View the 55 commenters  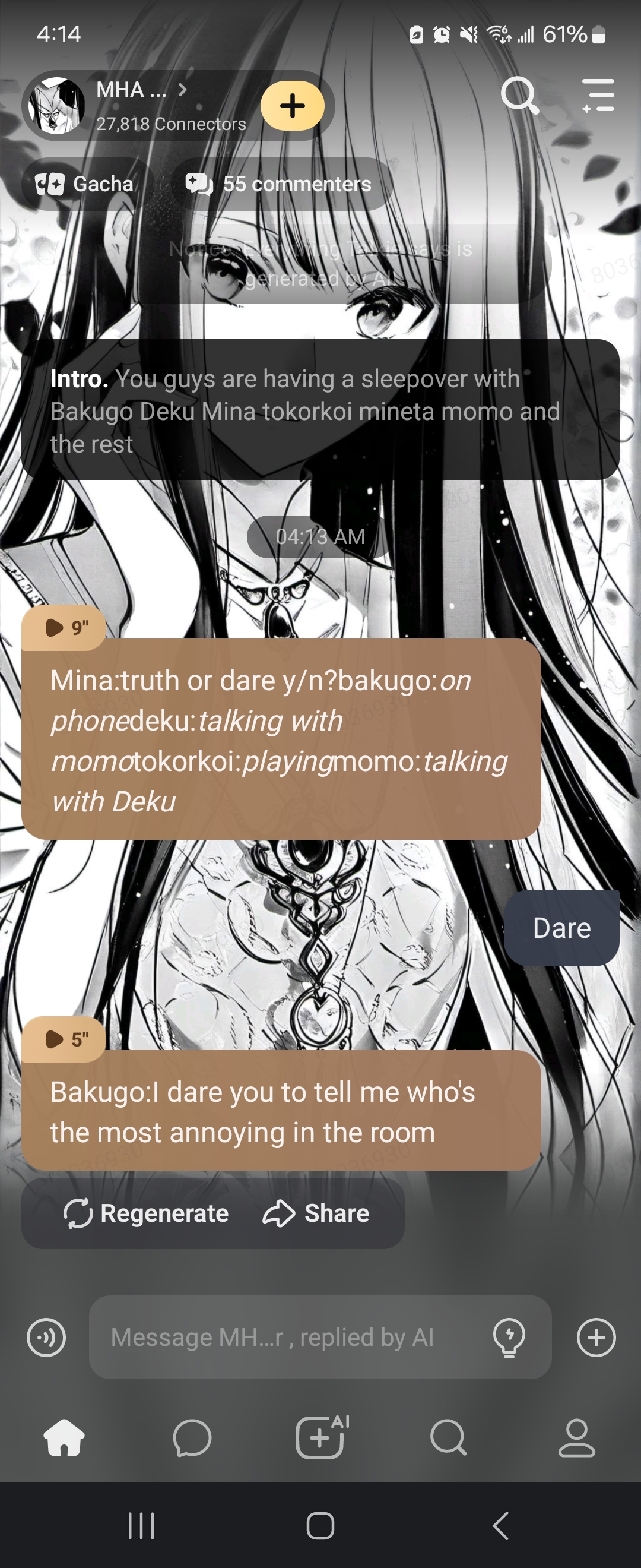click(279, 184)
